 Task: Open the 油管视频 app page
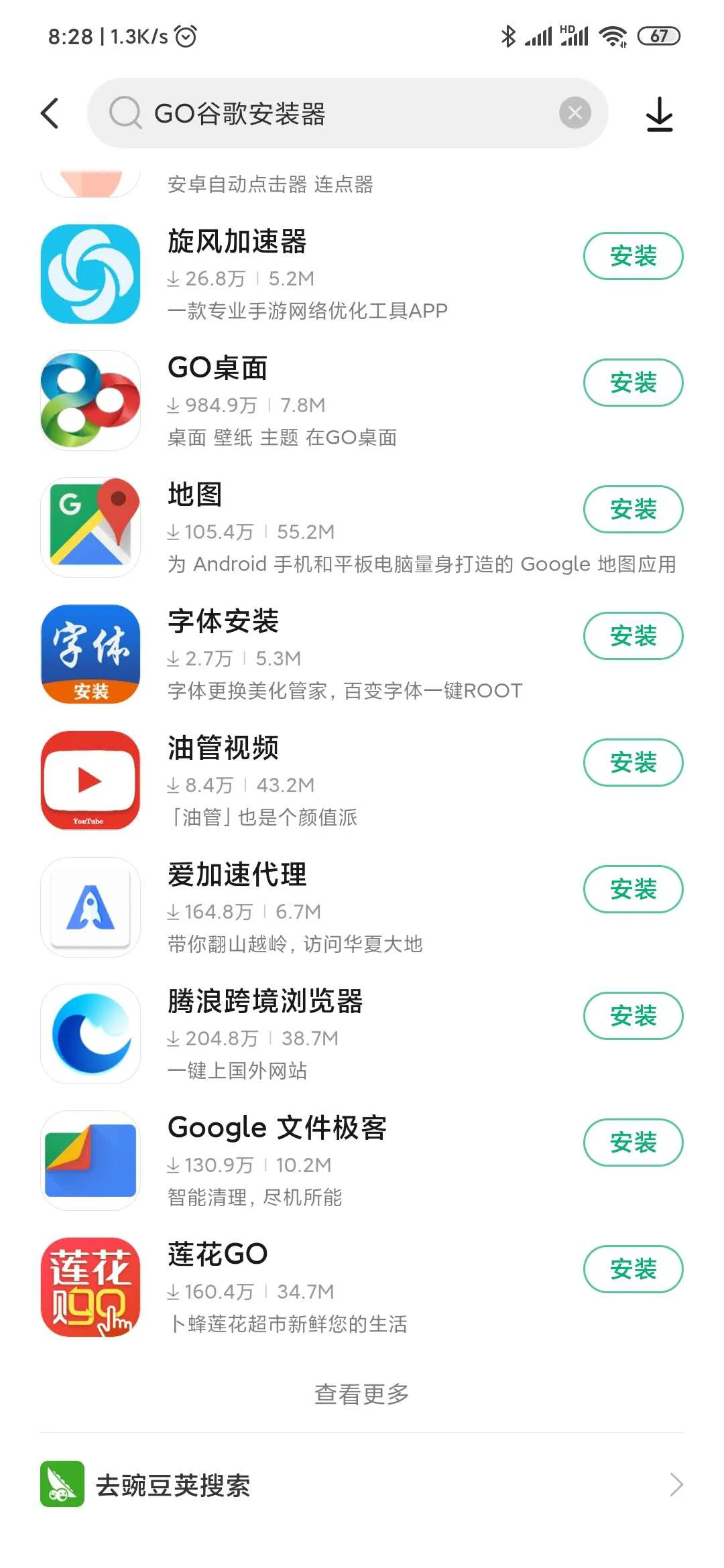[x=308, y=781]
